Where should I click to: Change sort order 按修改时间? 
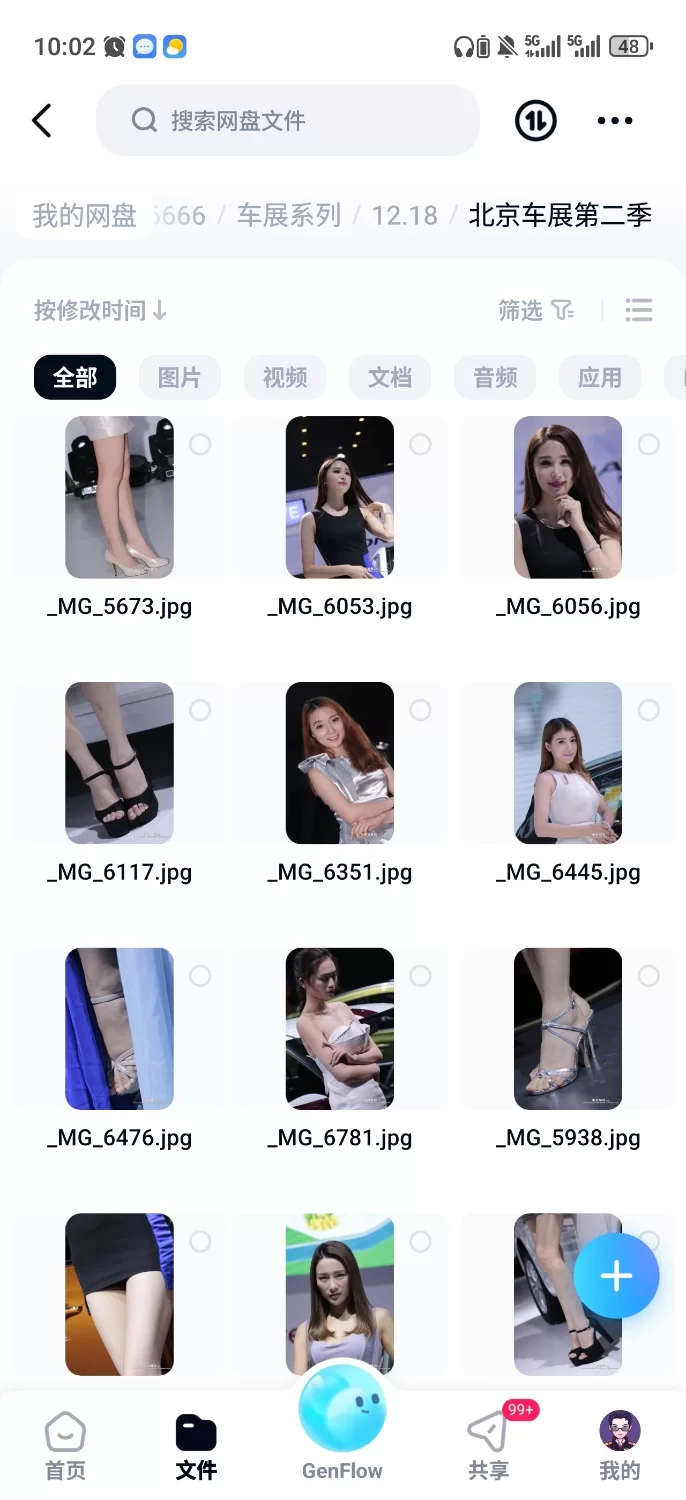pos(100,310)
